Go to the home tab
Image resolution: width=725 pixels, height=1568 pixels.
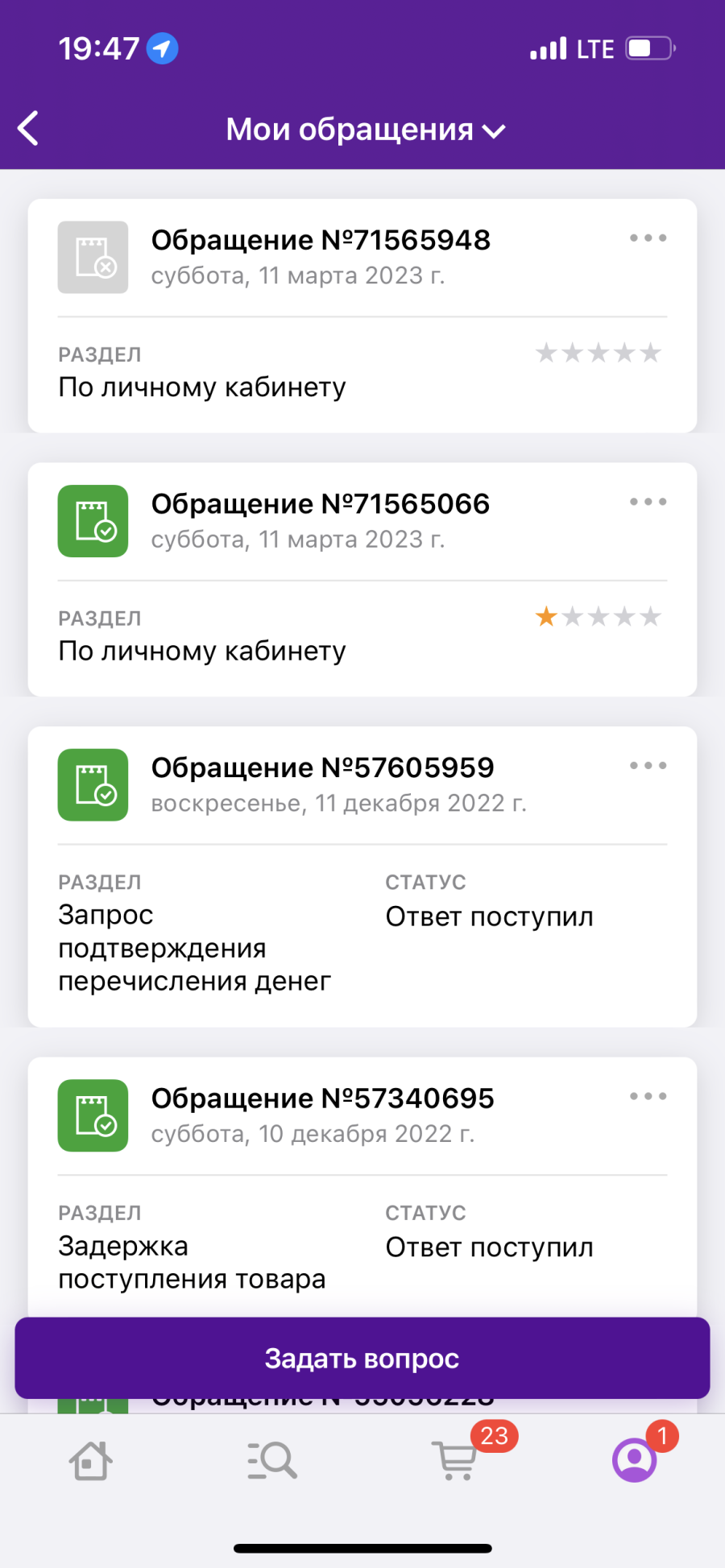[x=90, y=1459]
